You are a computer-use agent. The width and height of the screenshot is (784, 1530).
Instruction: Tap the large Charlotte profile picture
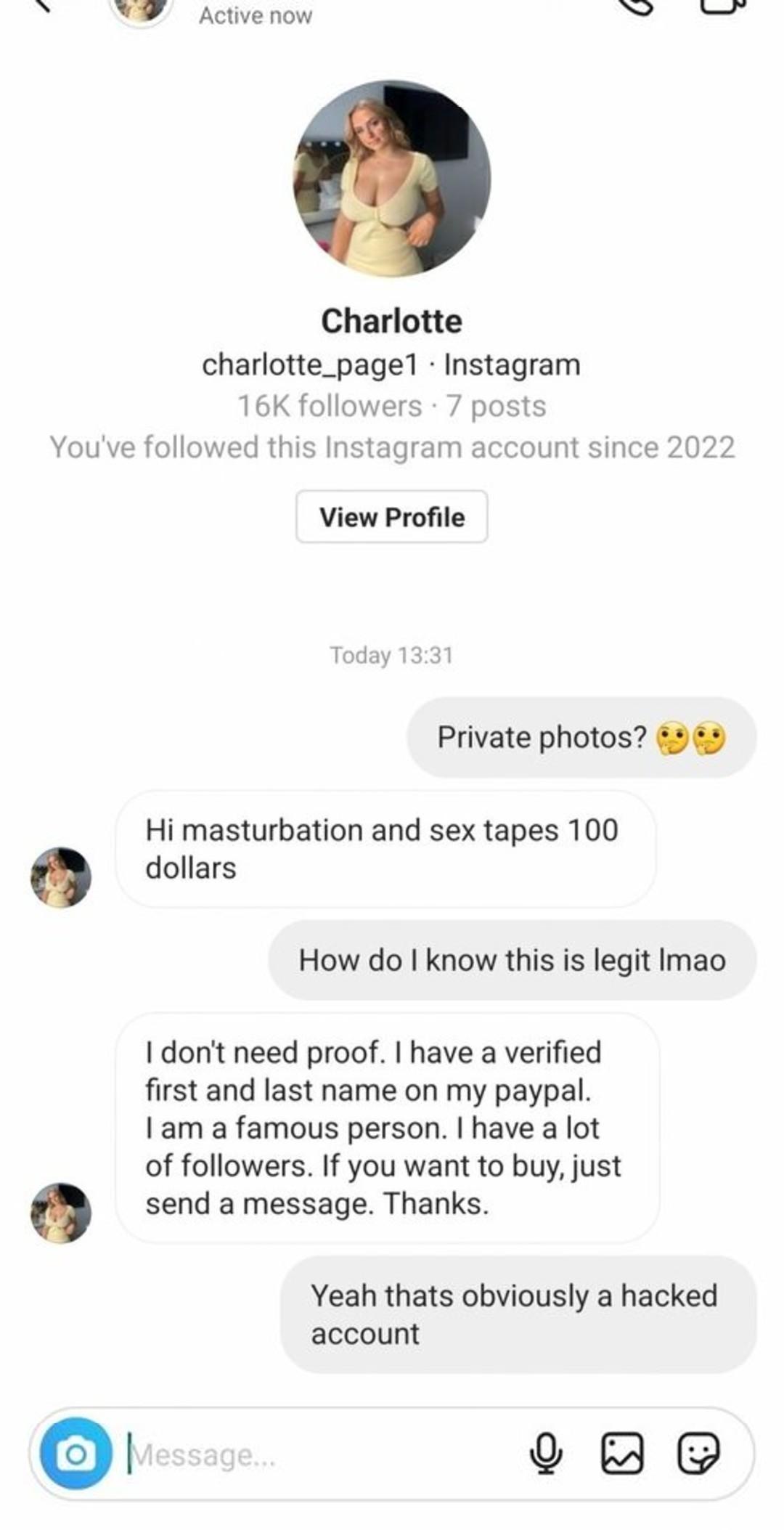pos(391,179)
